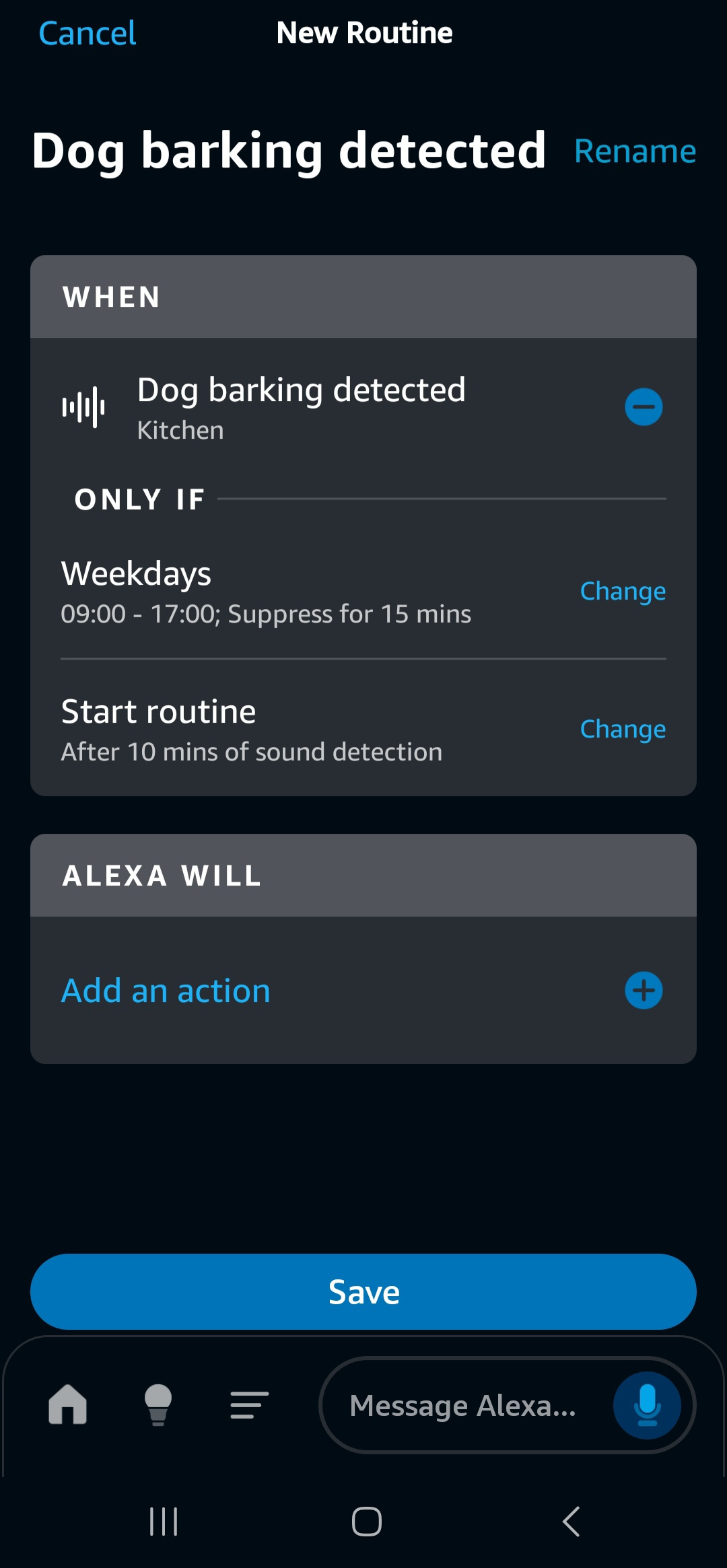The width and height of the screenshot is (727, 1568).
Task: Open the devices lightbulb tab
Action: point(158,1404)
